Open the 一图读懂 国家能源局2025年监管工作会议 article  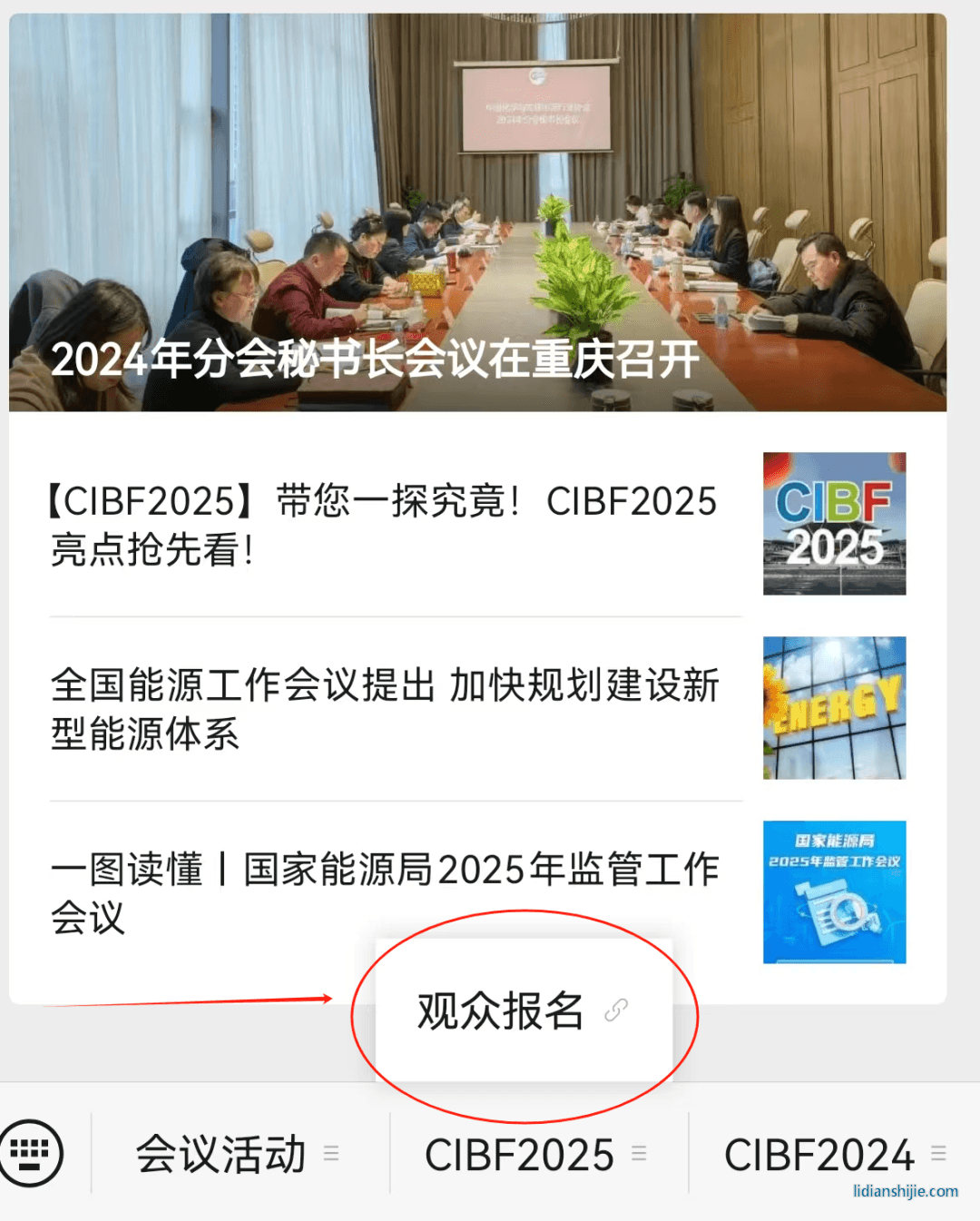click(385, 891)
